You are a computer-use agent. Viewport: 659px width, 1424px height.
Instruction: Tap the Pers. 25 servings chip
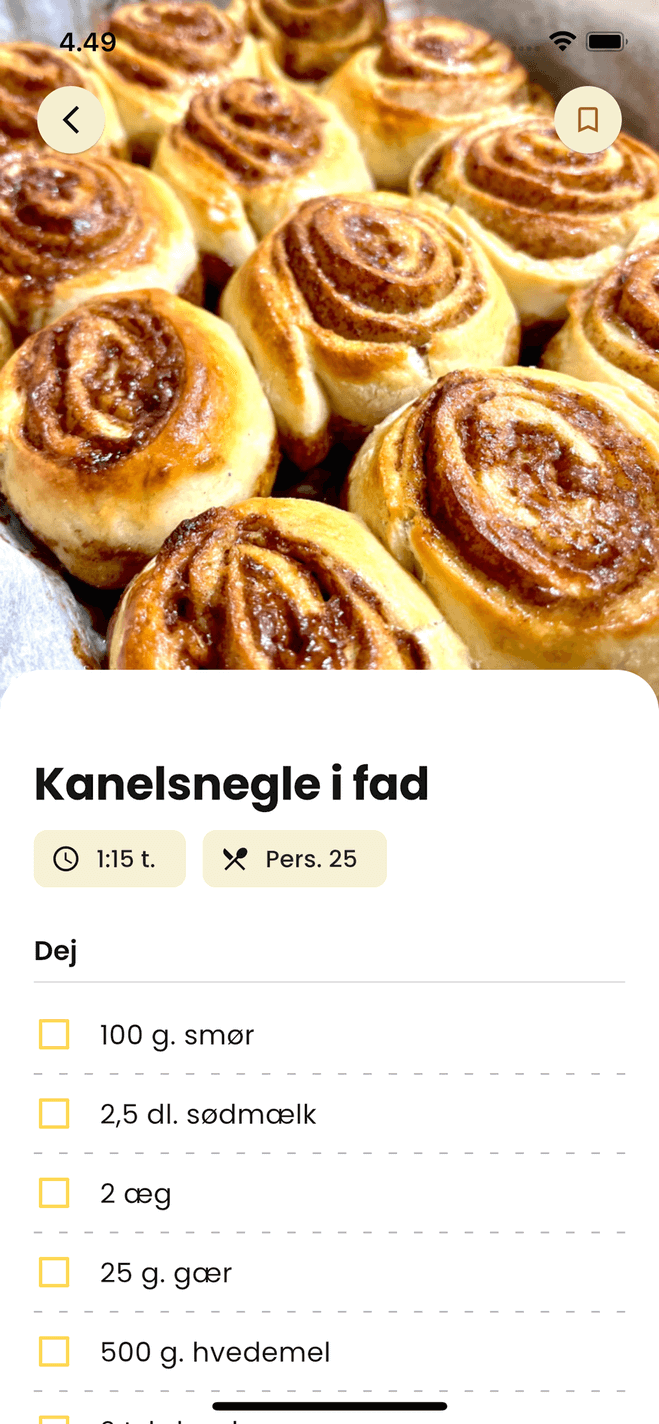point(295,858)
